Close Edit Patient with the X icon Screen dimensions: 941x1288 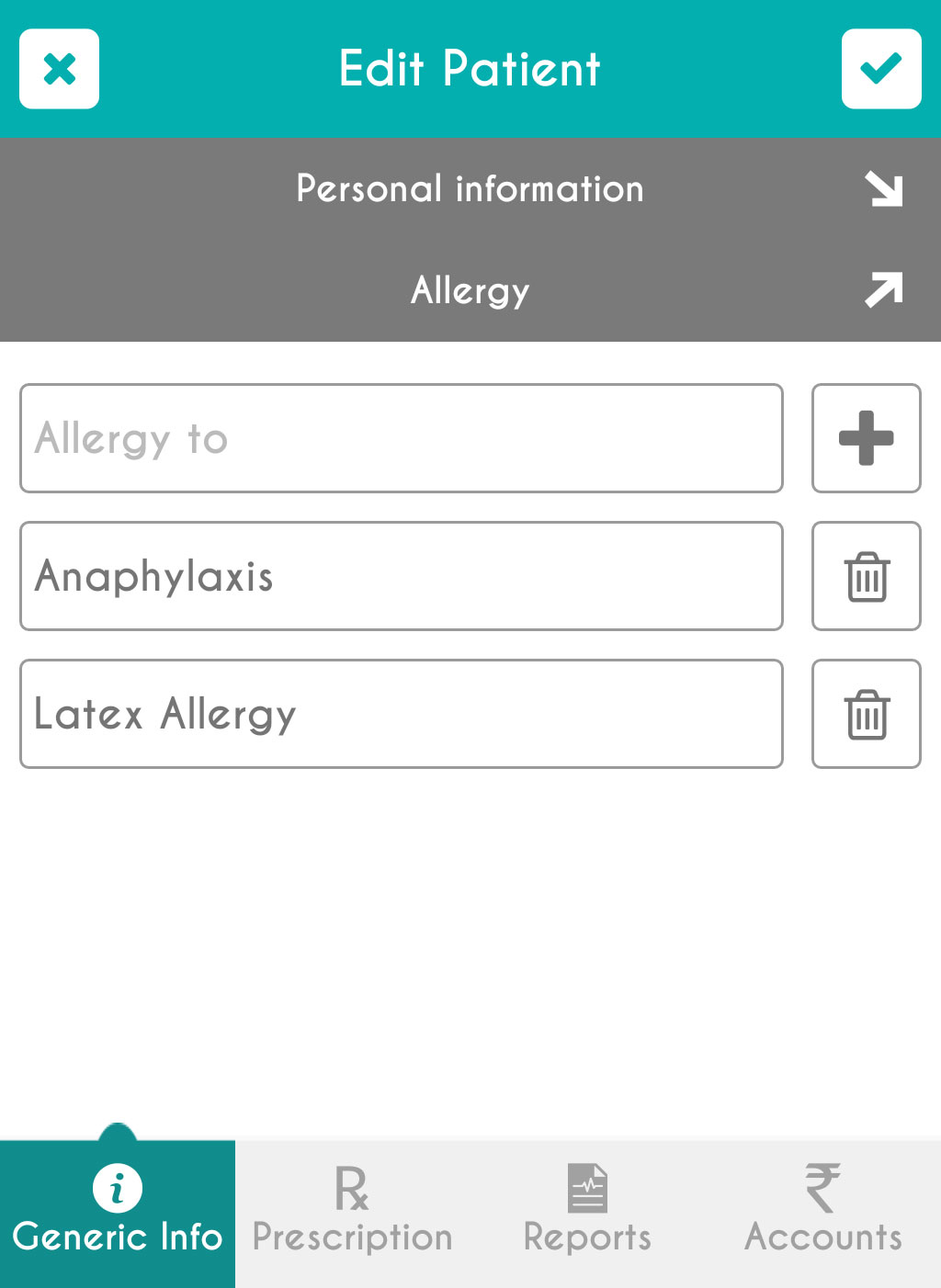click(59, 67)
